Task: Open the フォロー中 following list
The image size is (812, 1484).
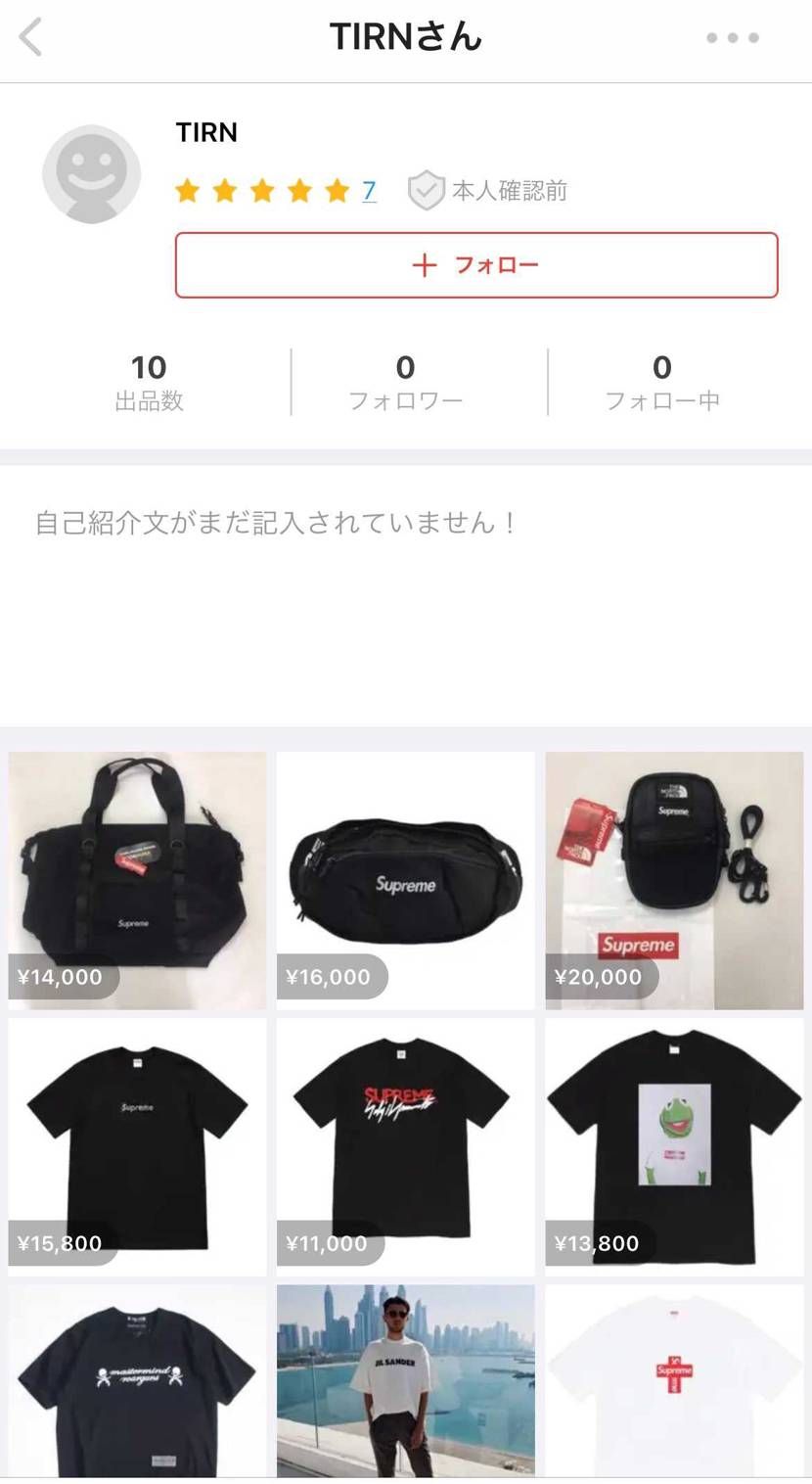Action: pos(661,381)
